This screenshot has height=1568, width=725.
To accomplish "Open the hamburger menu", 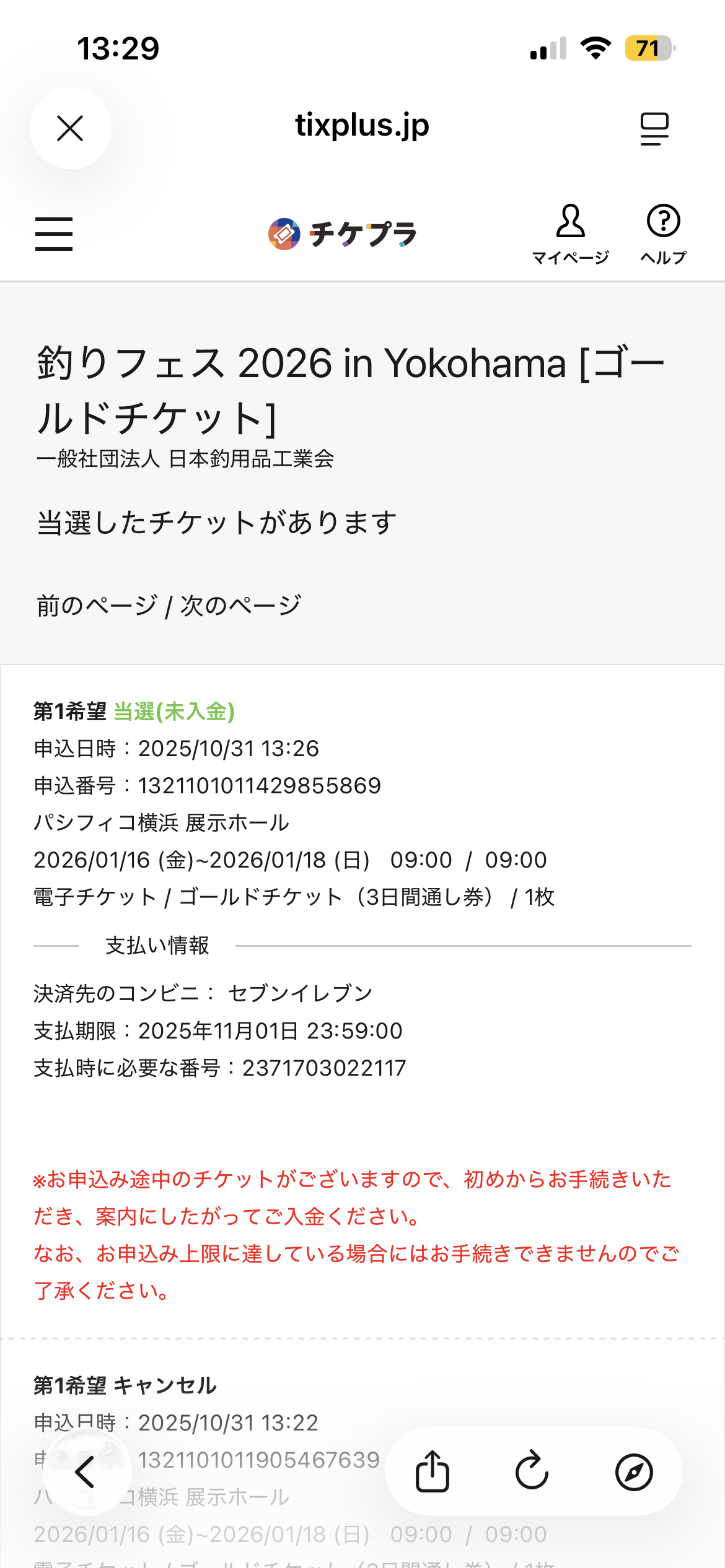I will (x=54, y=234).
